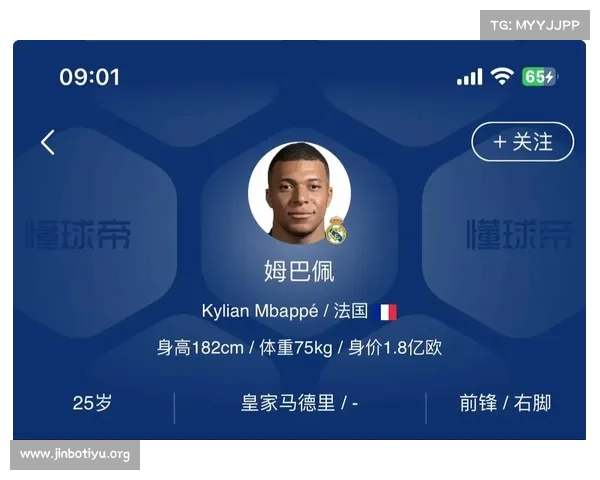600x480 pixels.
Task: Go back using the top-left arrow
Action: click(47, 142)
